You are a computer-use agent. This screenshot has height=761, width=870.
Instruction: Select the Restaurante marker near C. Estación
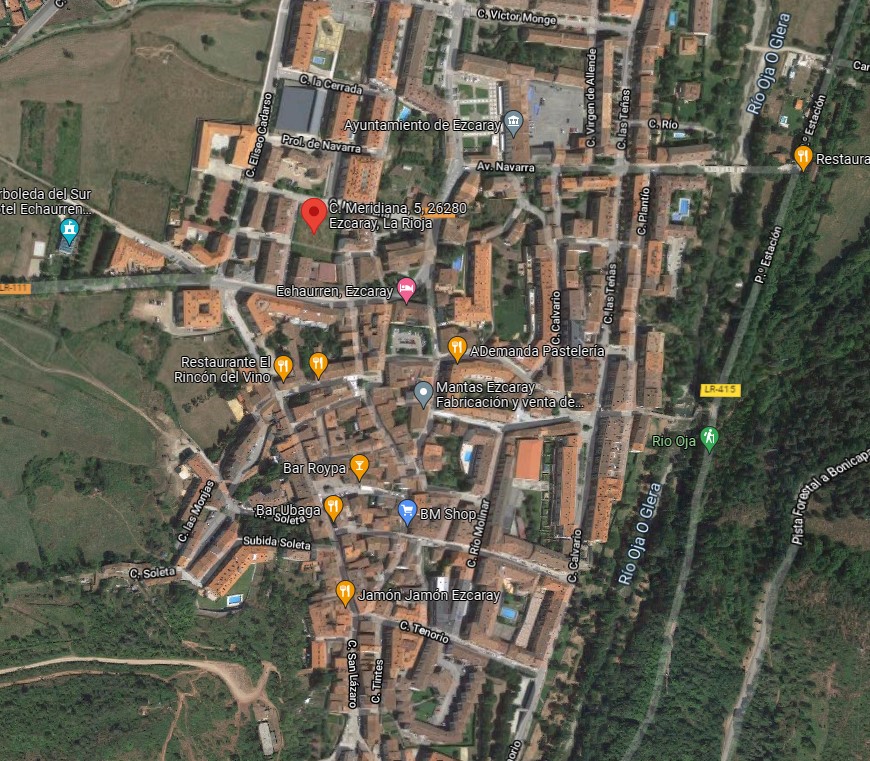coord(802,157)
